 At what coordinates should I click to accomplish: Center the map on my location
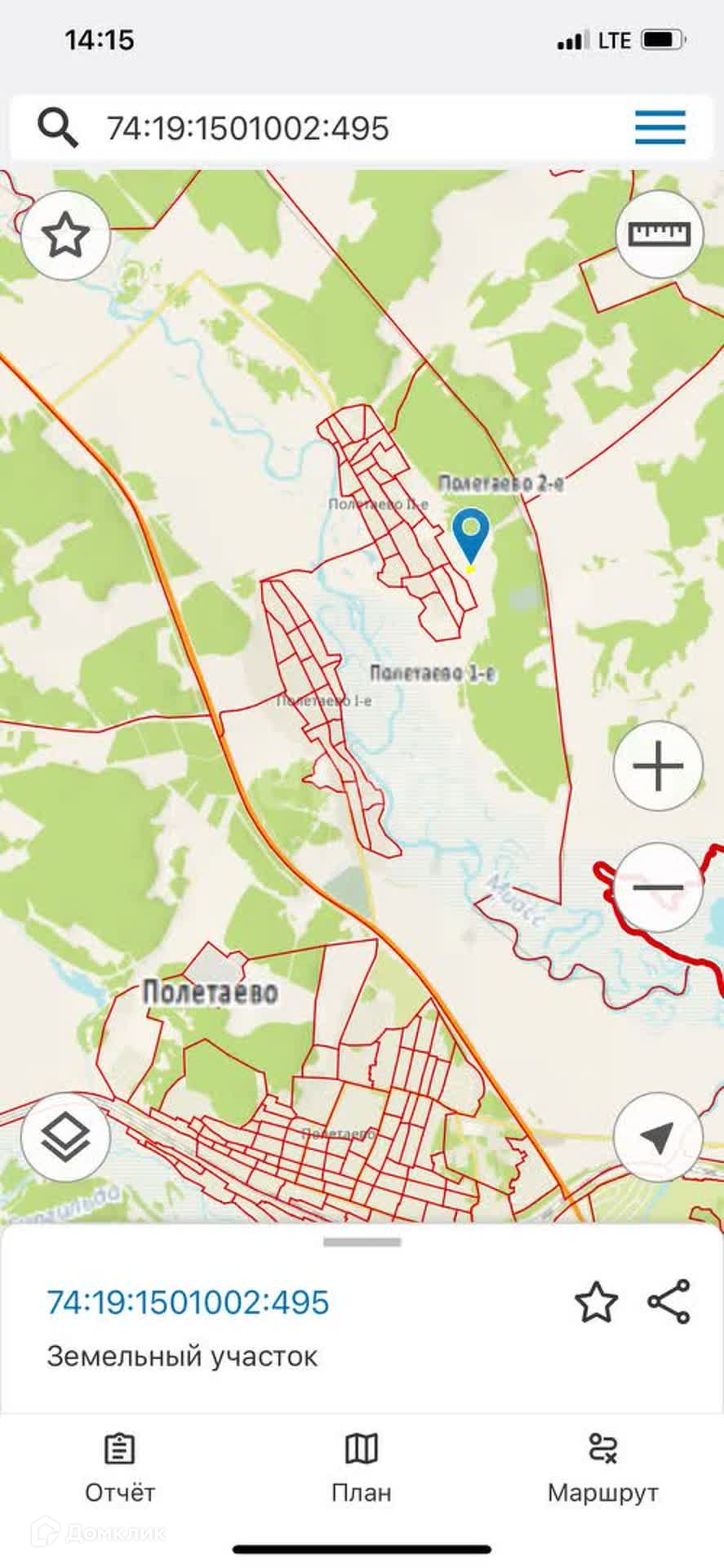tap(658, 1137)
